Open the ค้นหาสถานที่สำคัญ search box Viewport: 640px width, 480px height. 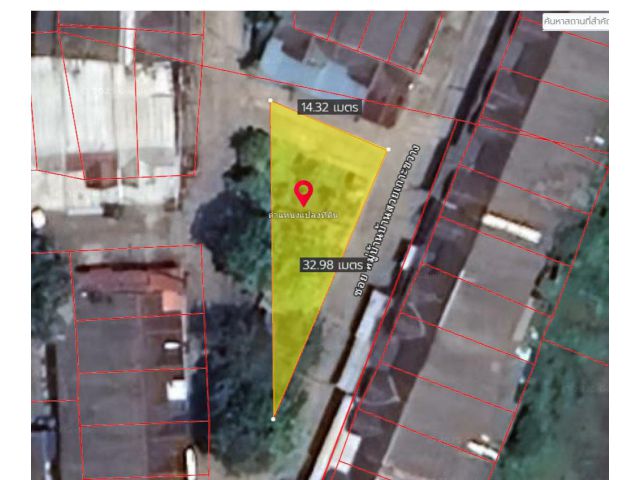[x=574, y=20]
